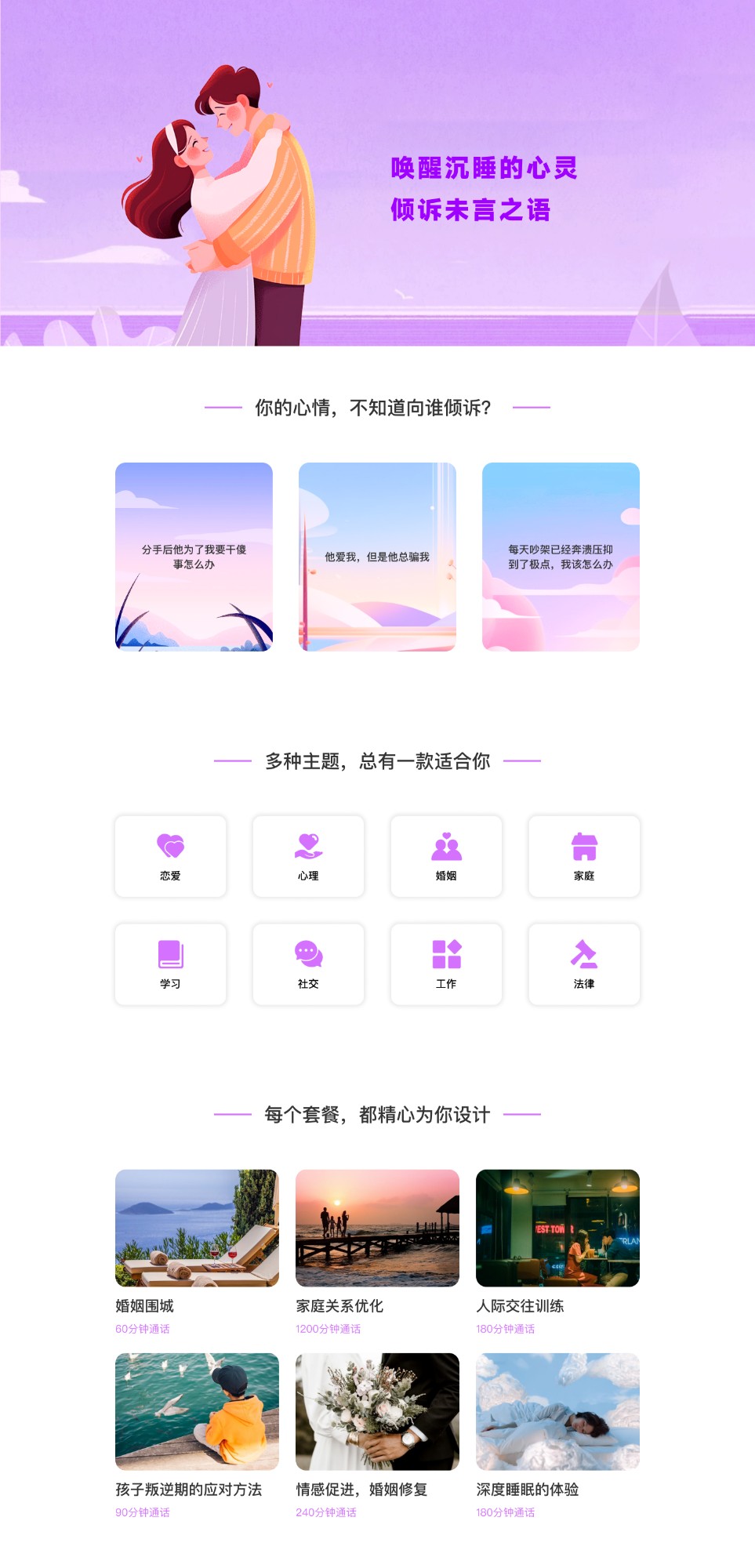The image size is (755, 1568).
Task: Select the 恋爱 theme
Action: coord(170,856)
